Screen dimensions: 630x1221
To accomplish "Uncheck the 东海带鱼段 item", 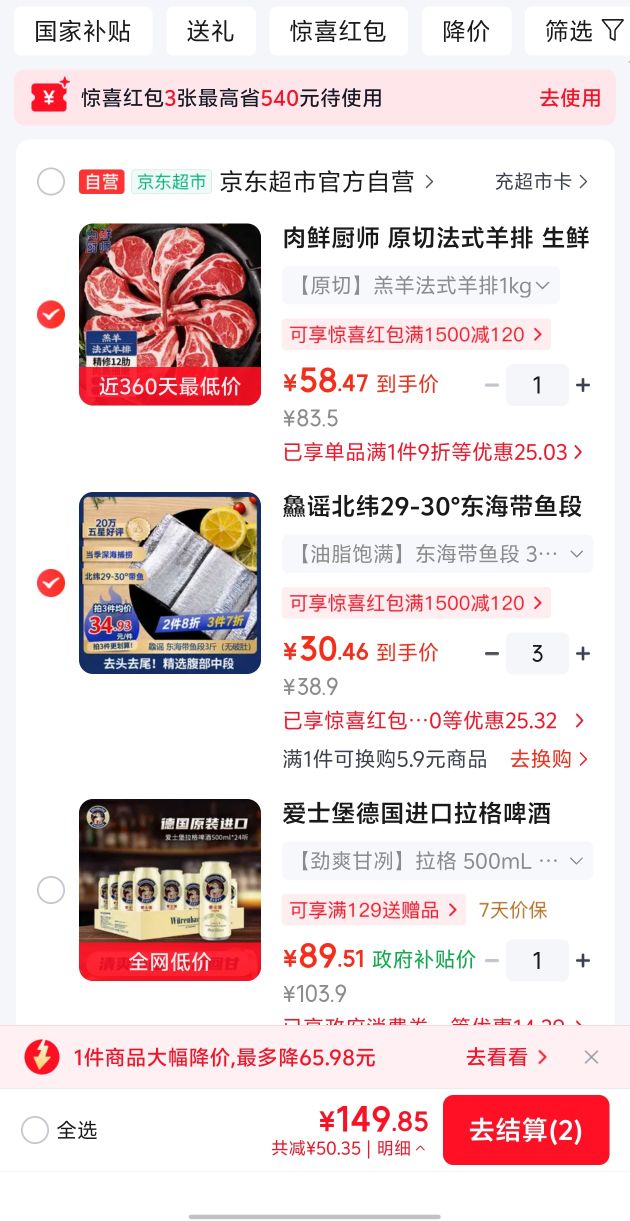I will click(x=51, y=583).
